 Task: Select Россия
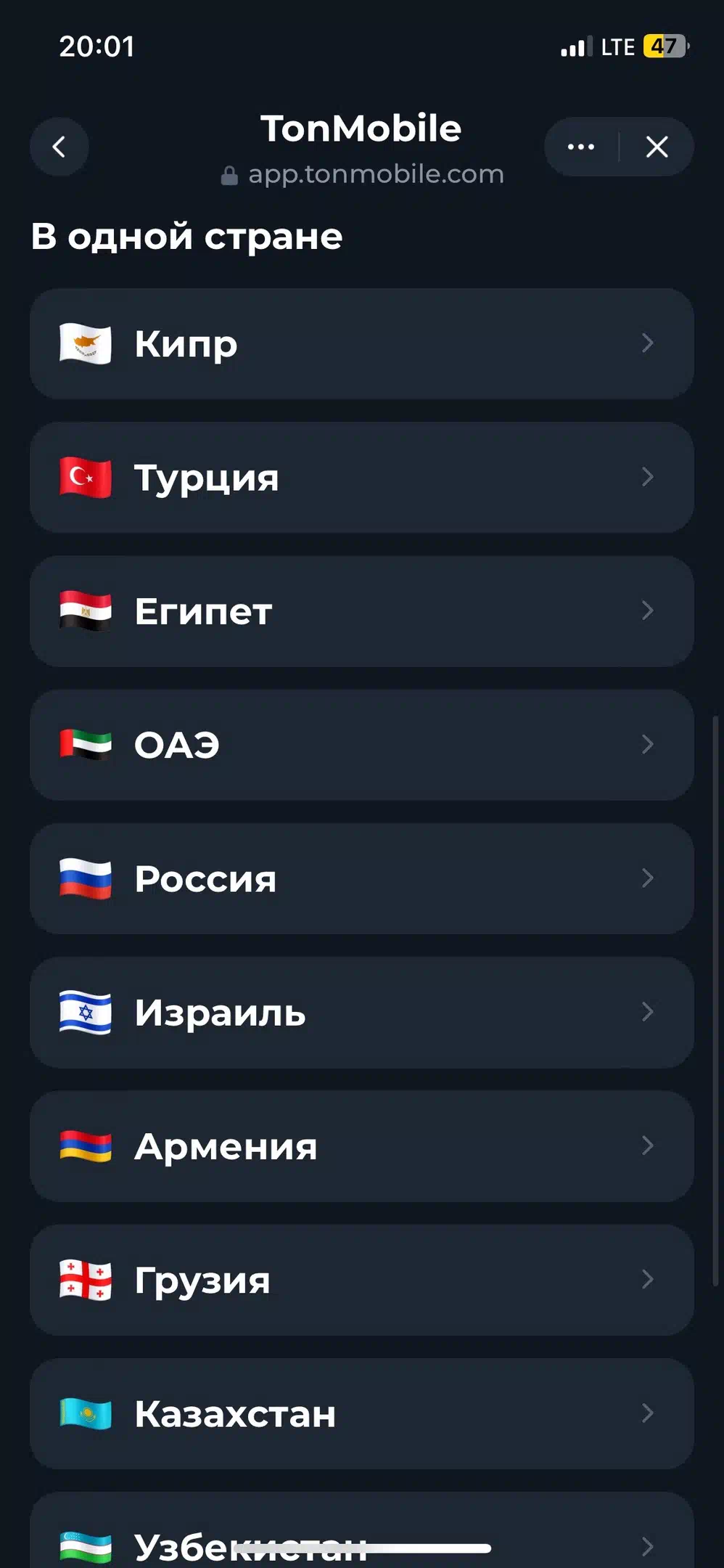pos(362,878)
